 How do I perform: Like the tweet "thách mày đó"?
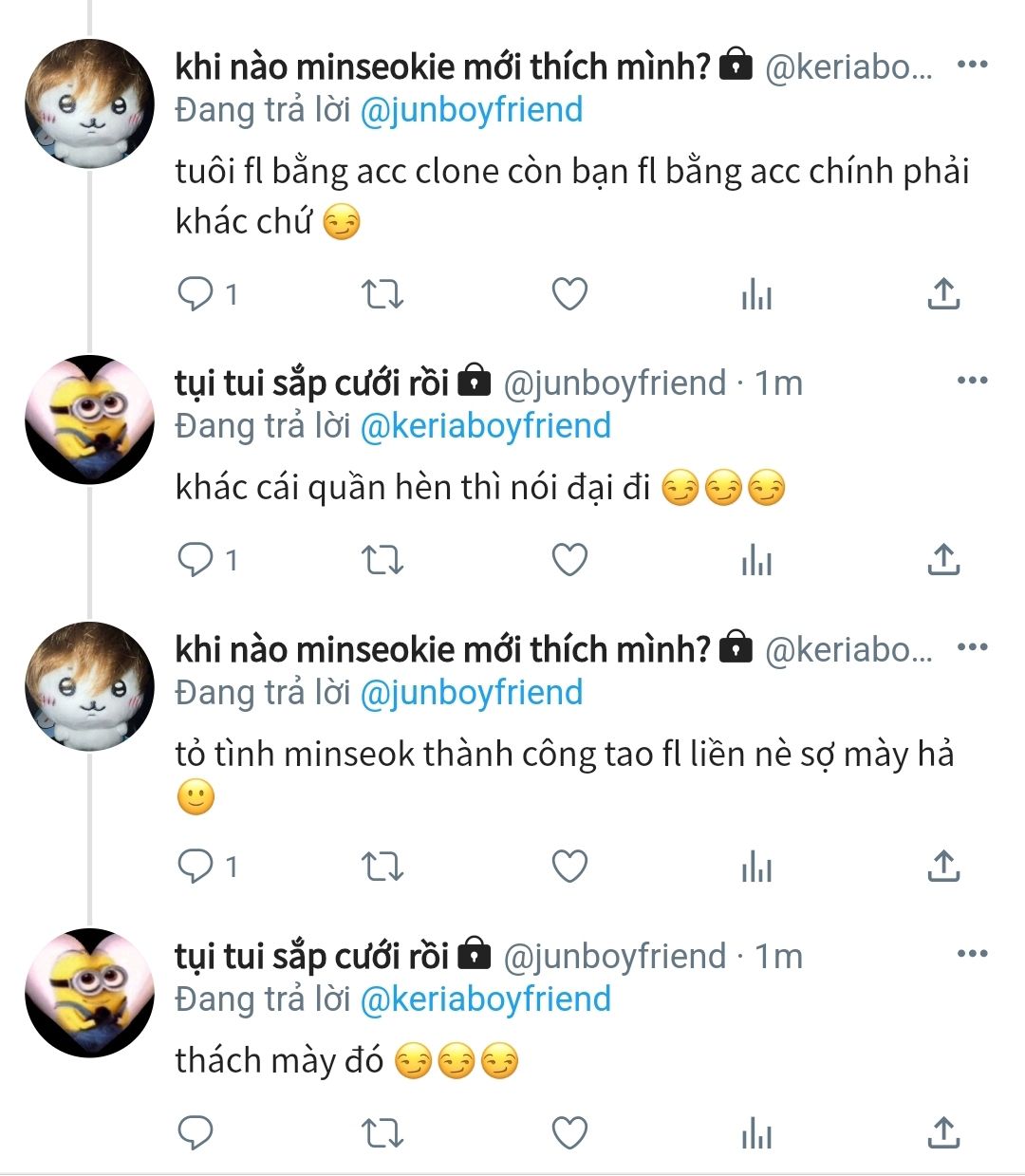(569, 1132)
